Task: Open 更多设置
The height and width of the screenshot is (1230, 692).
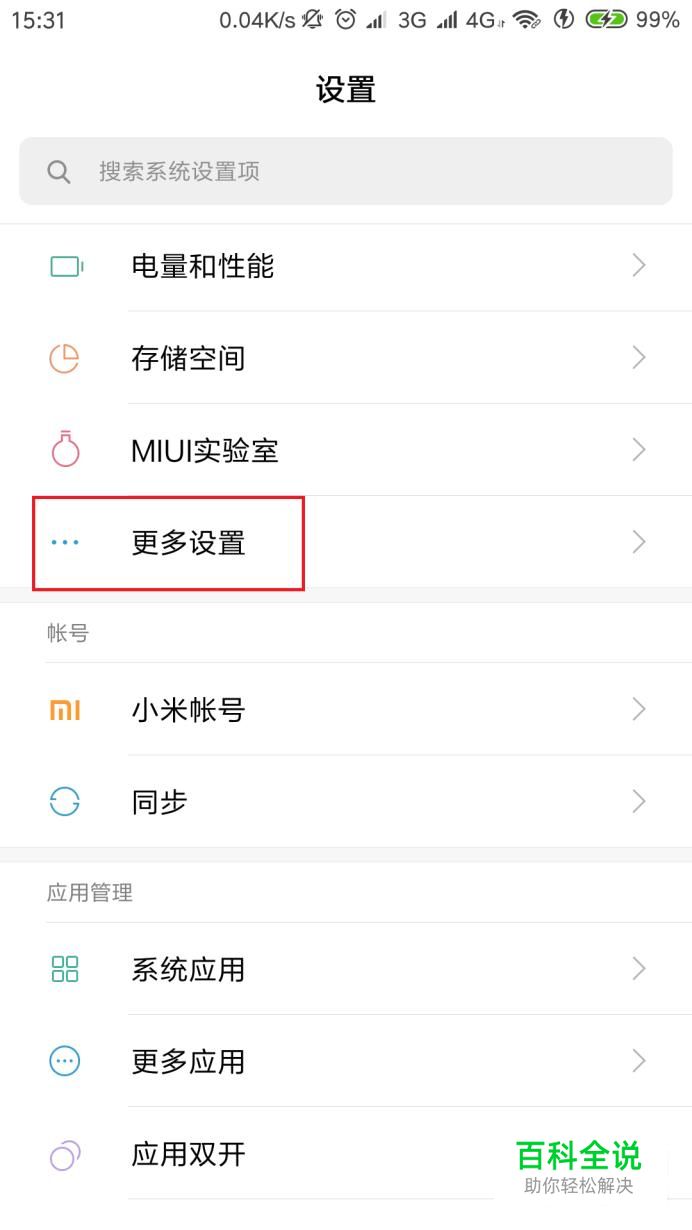Action: tap(346, 542)
